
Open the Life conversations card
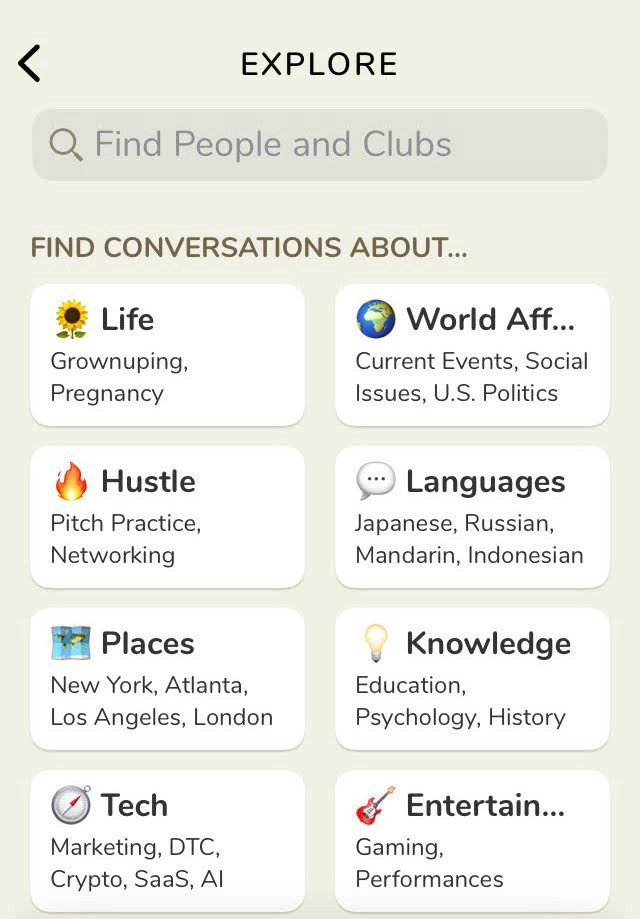(x=167, y=355)
